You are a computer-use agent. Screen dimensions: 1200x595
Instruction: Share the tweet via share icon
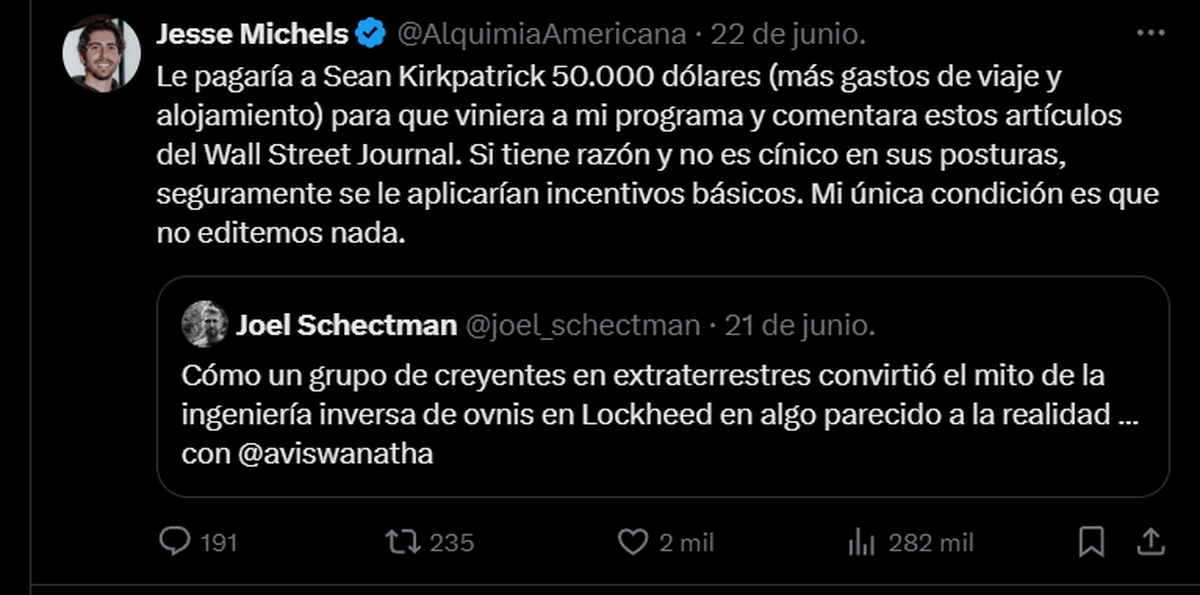(x=1151, y=543)
